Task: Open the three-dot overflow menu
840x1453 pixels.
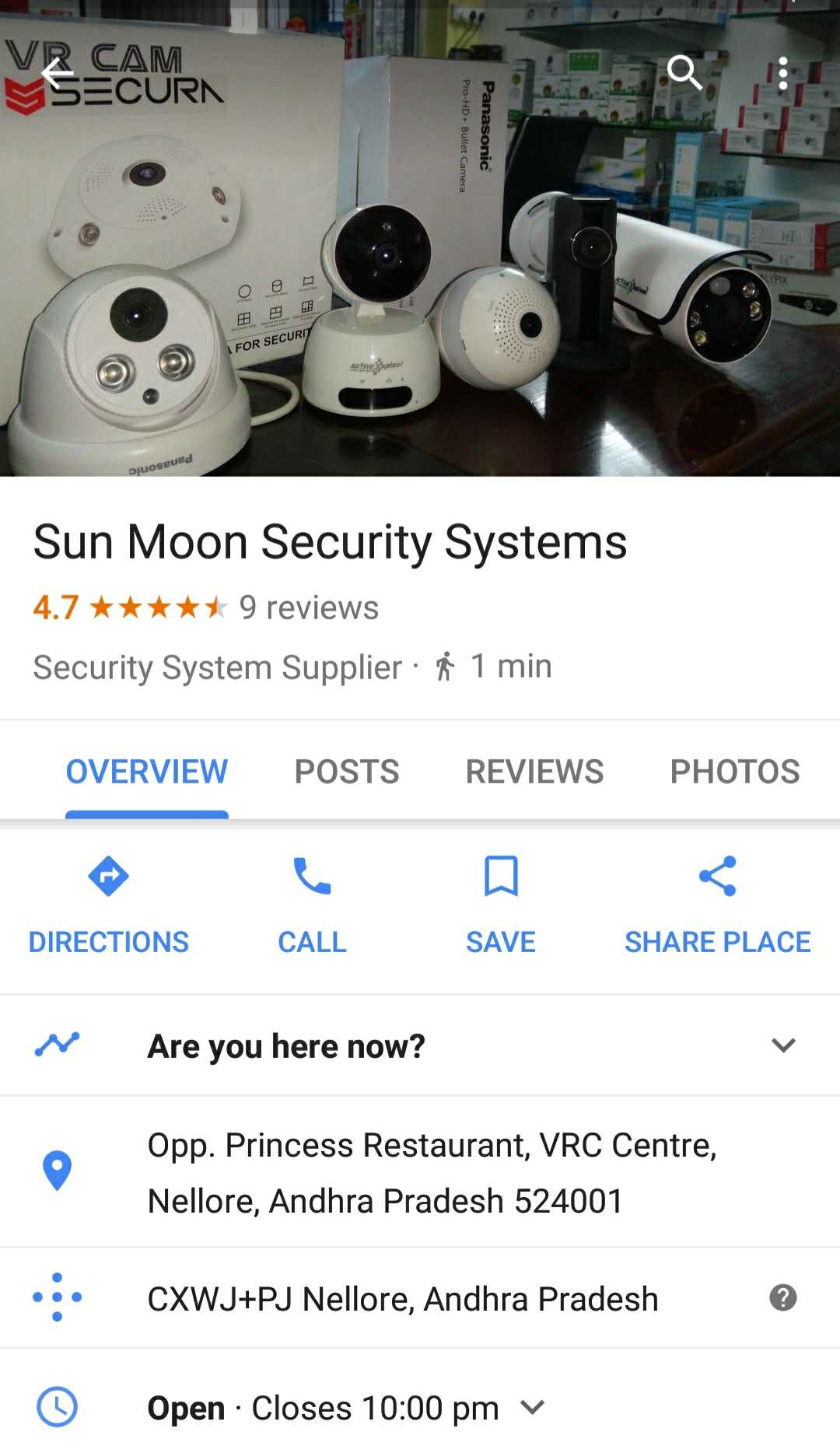Action: (x=782, y=74)
